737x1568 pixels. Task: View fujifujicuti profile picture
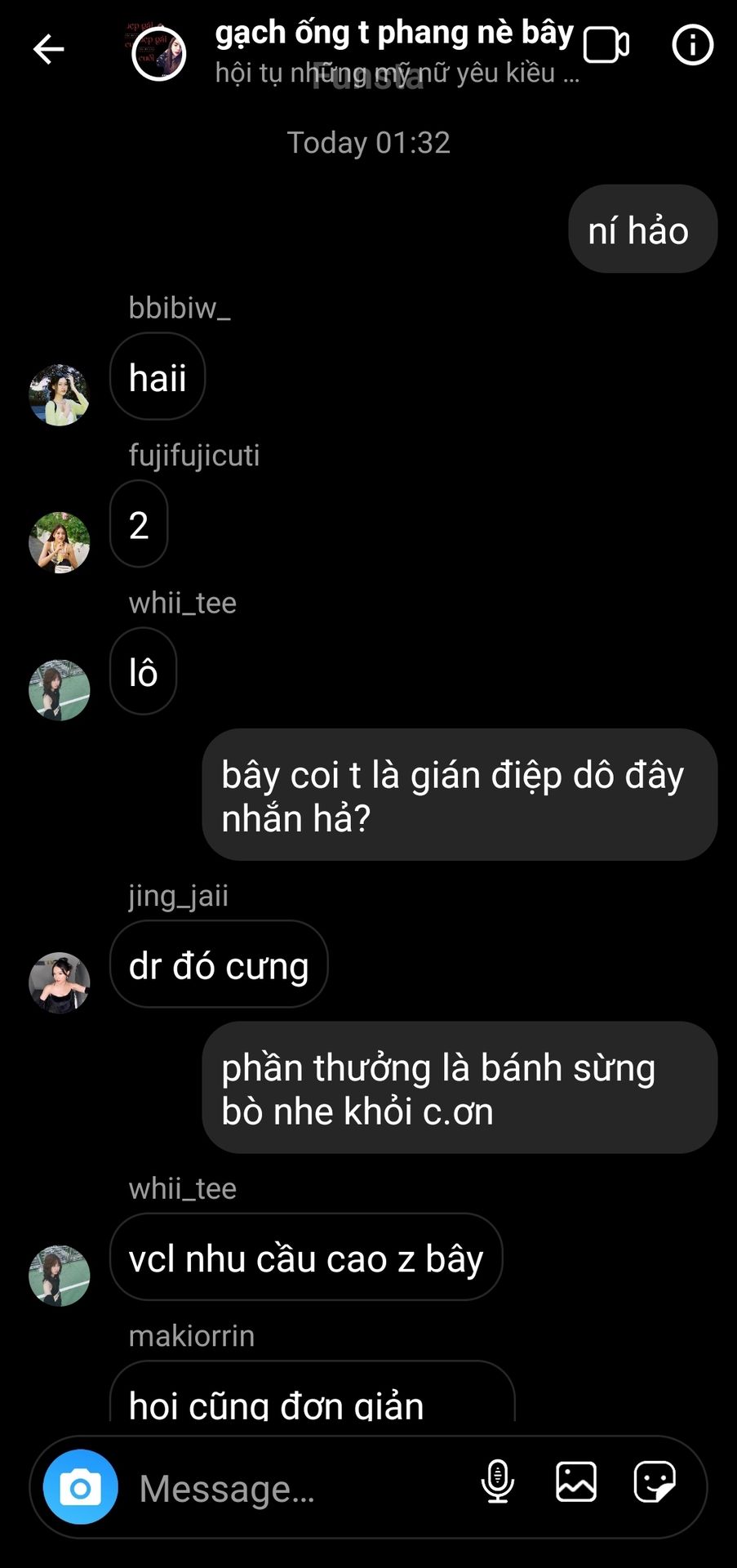(59, 542)
